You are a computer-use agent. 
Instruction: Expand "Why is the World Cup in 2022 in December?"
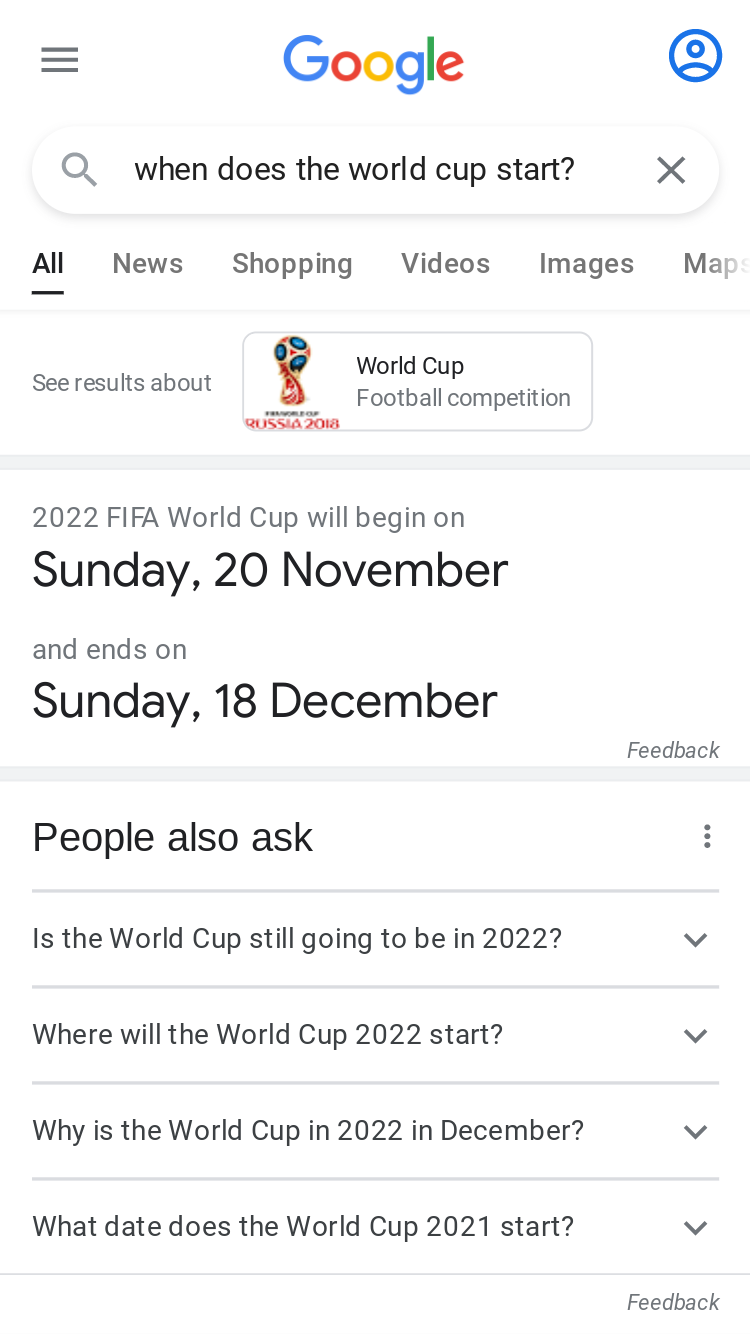375,1131
